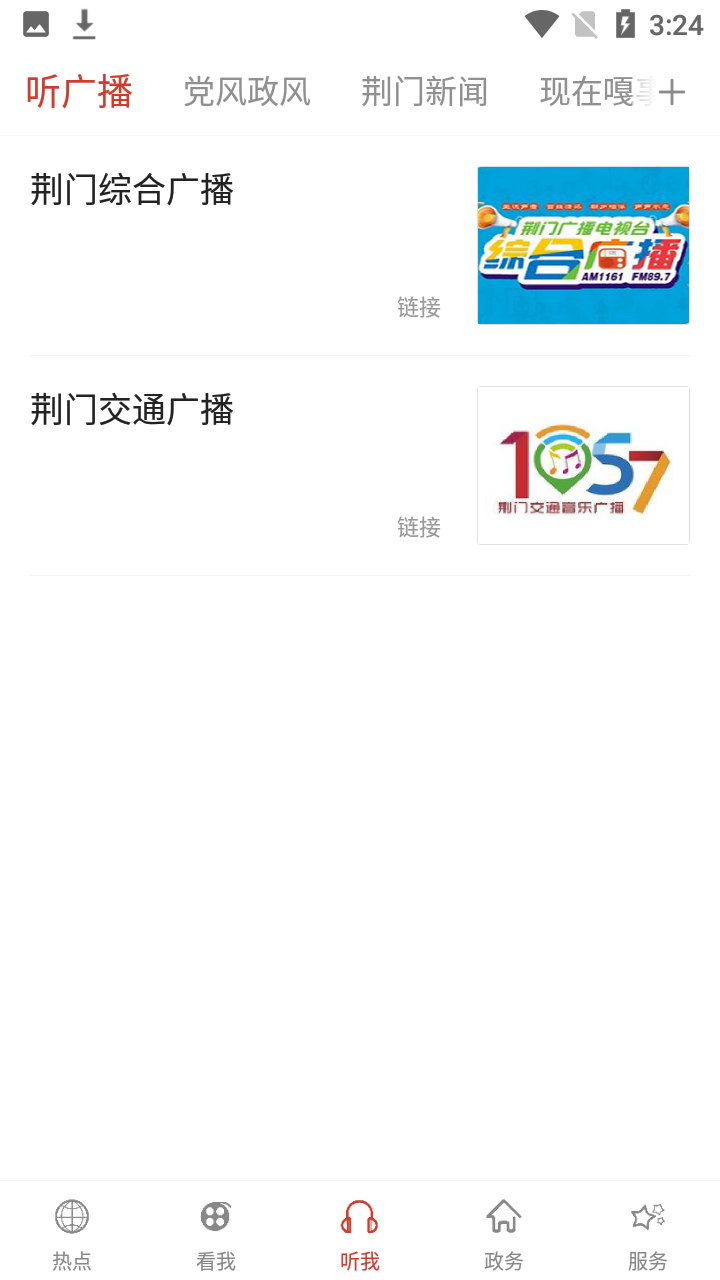Tap the gallery icon in the status bar
The width and height of the screenshot is (720, 1280).
[35, 23]
